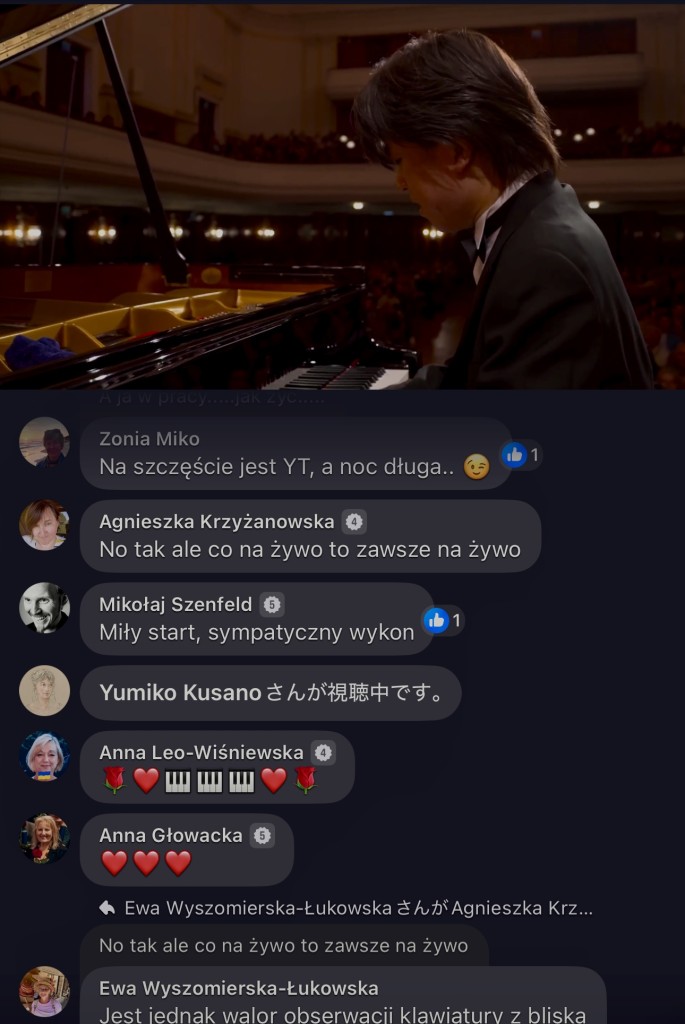Open Zonia Miko's profile picture
685x1024 pixels.
(44, 442)
